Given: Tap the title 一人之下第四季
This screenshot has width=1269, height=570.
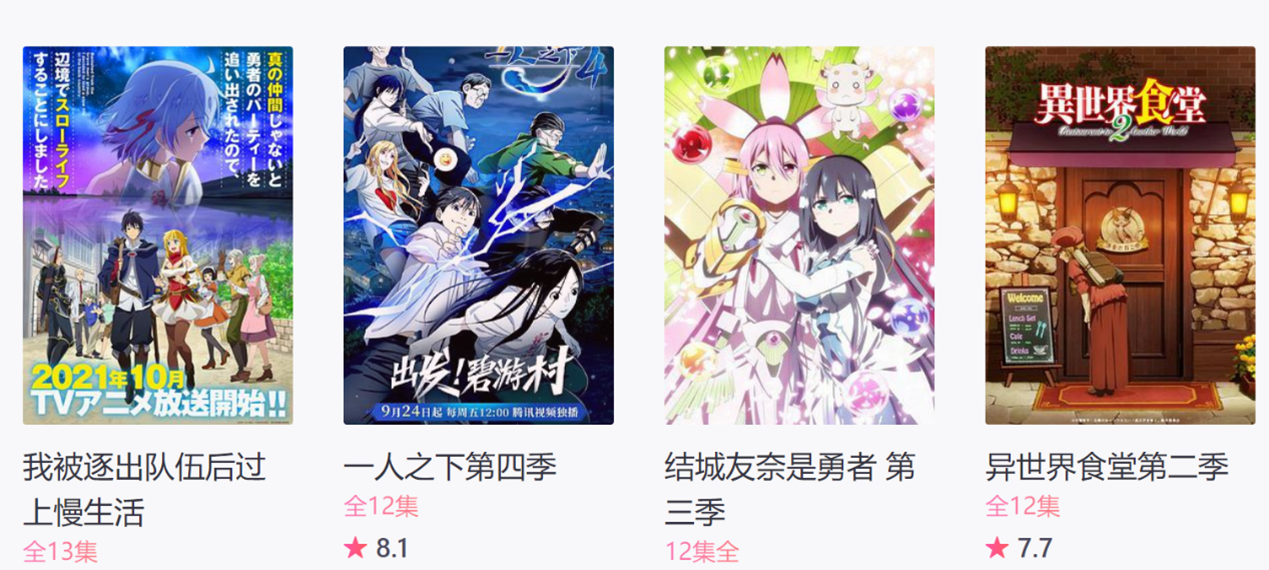Looking at the screenshot, I should point(449,467).
